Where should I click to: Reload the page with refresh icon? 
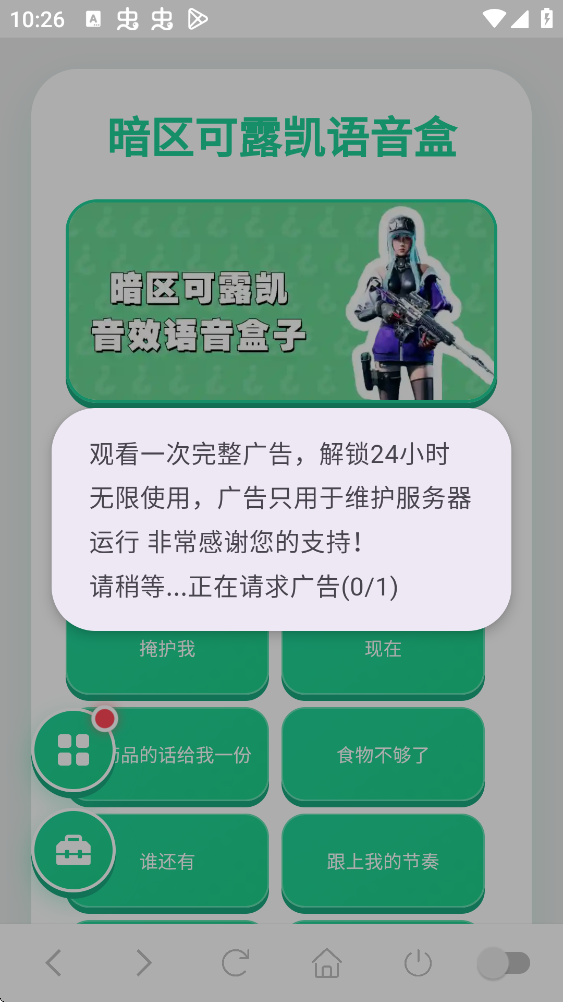[x=235, y=962]
